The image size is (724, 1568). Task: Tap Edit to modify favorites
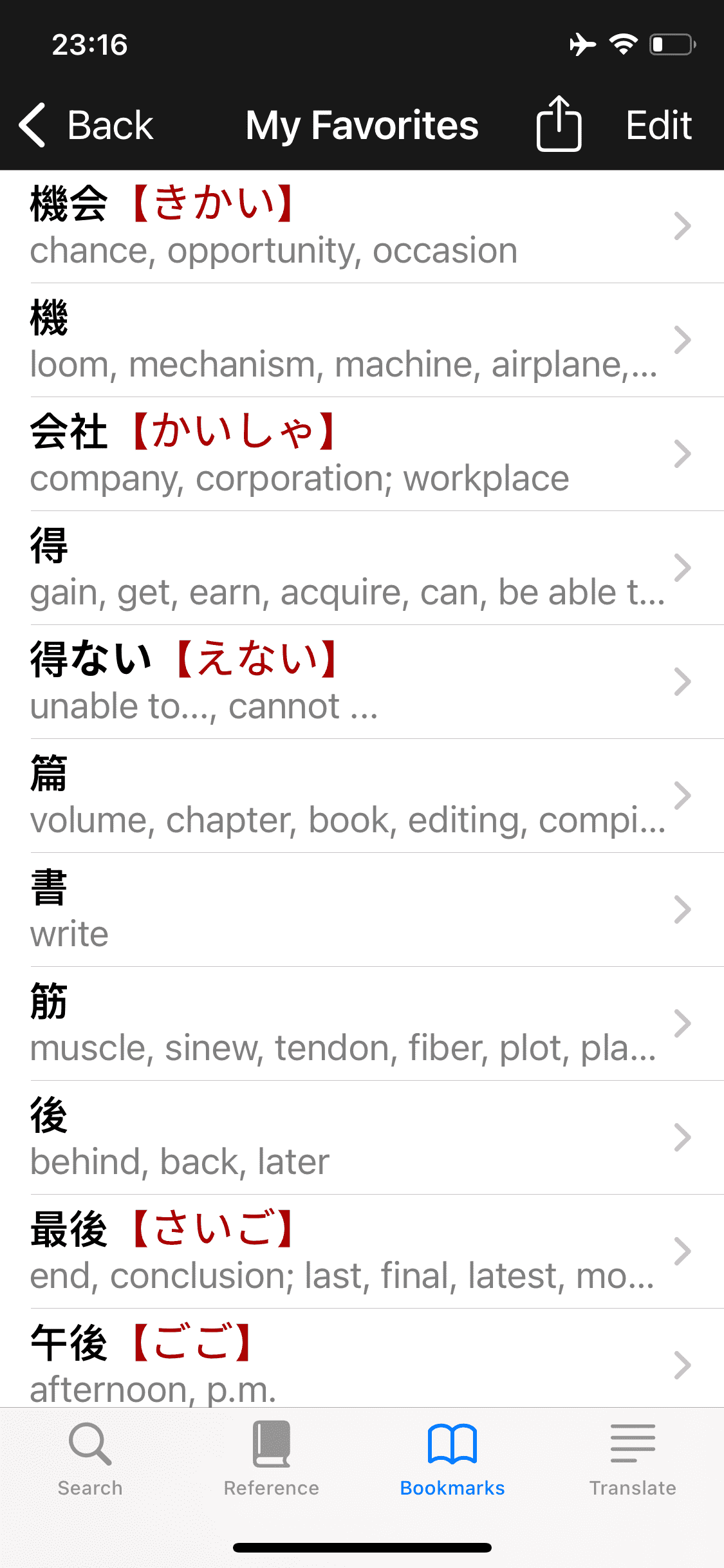tap(658, 125)
